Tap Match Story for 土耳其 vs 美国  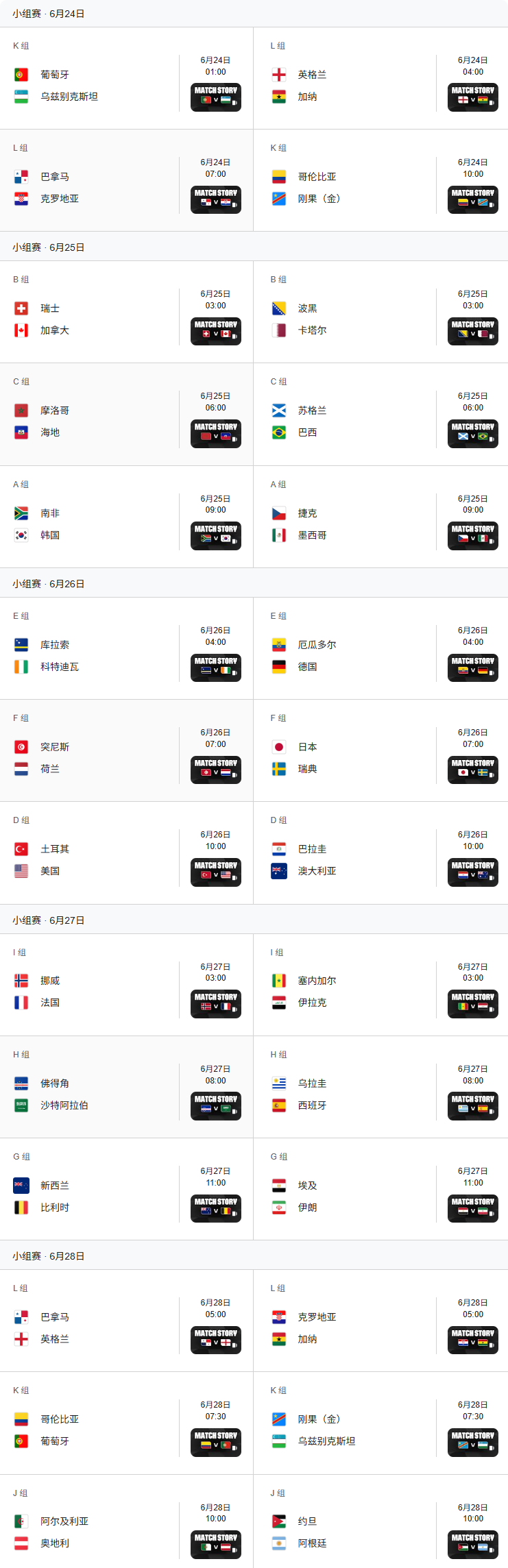tap(215, 872)
